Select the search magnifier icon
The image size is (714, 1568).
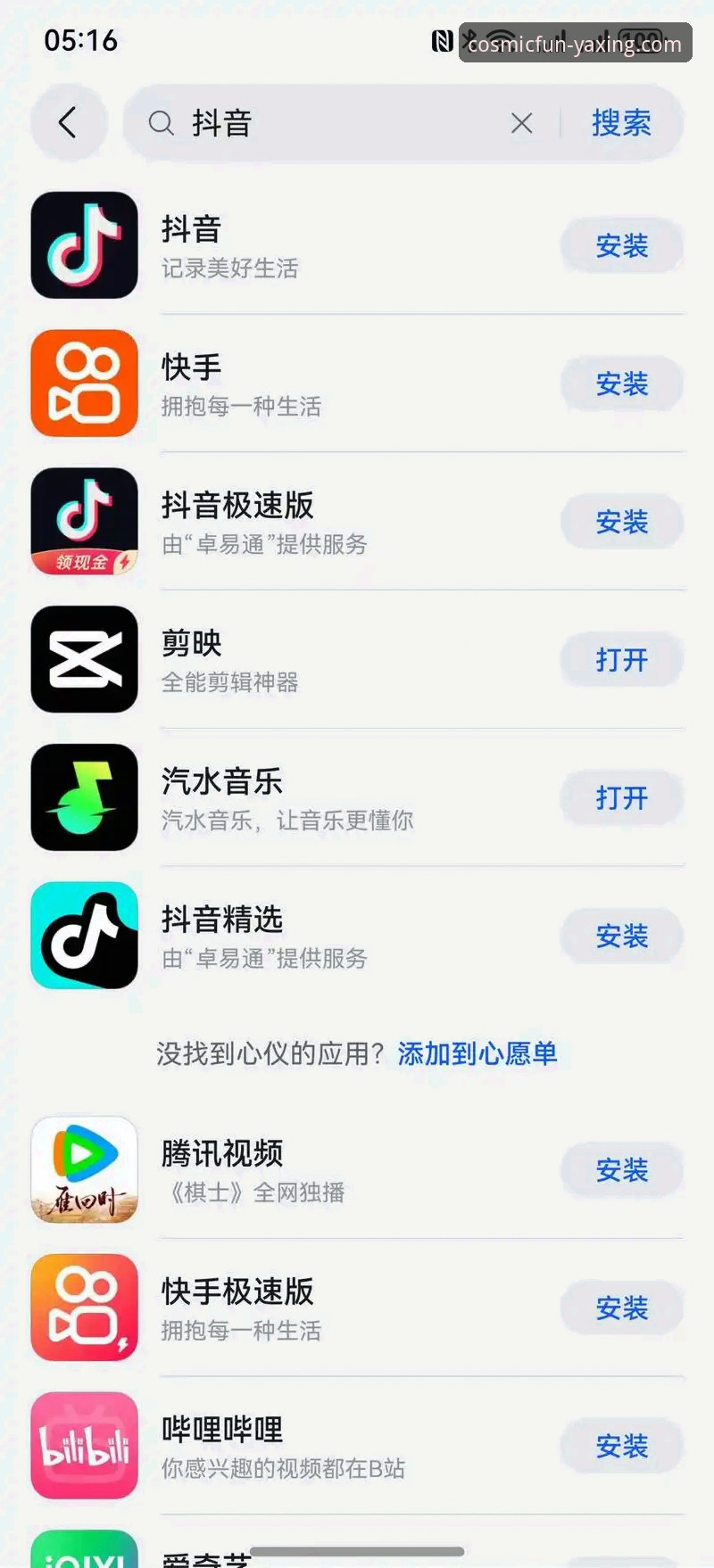[x=162, y=123]
